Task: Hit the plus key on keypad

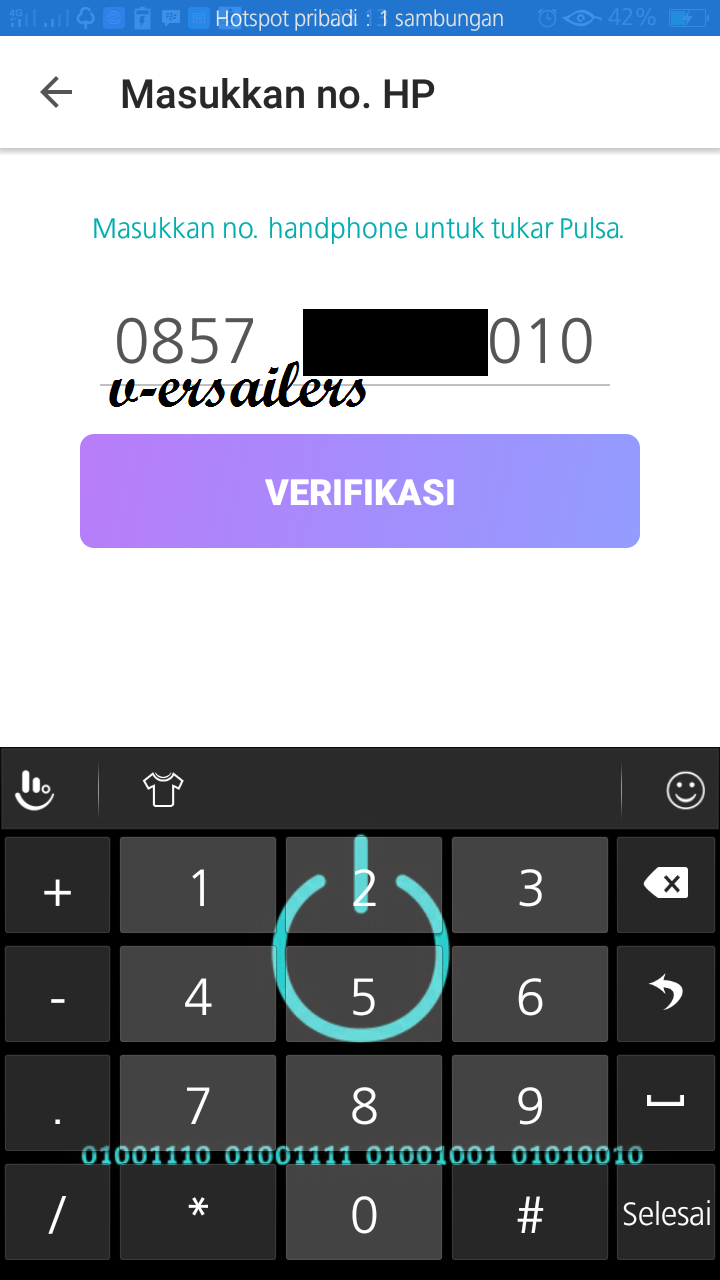Action: click(57, 886)
